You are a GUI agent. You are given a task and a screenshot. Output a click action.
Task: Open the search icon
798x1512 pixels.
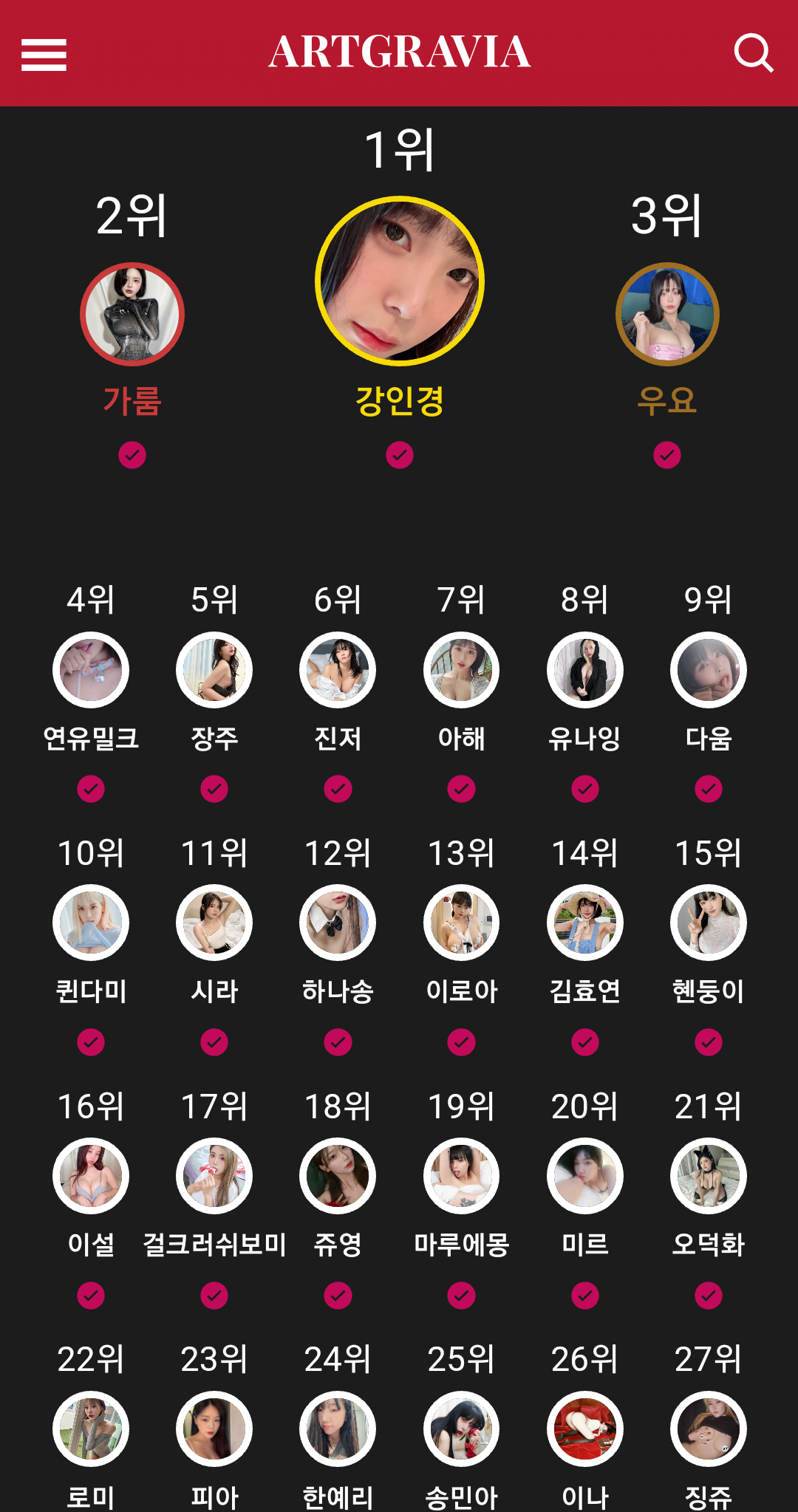tap(753, 53)
